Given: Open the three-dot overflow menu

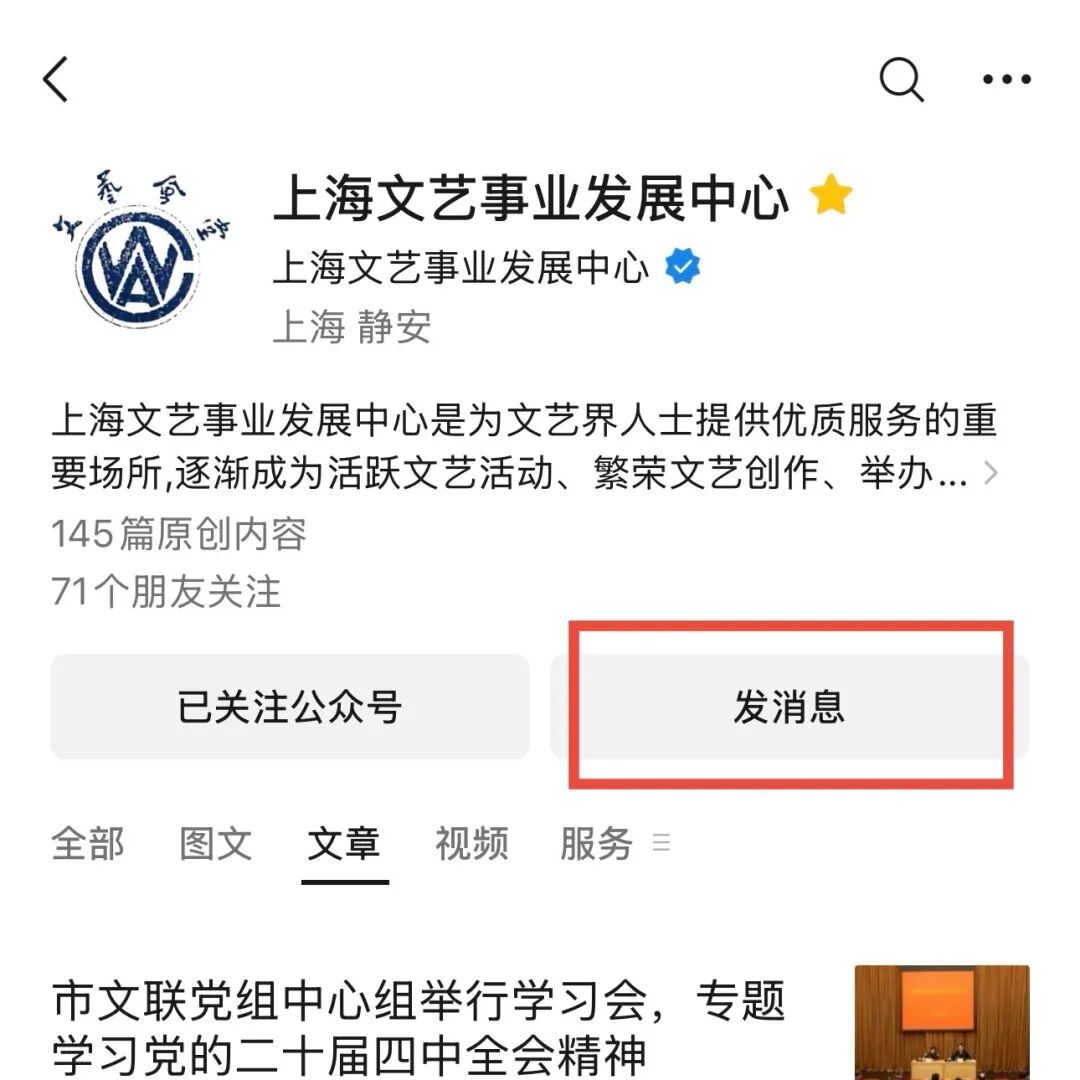Looking at the screenshot, I should pyautogui.click(x=1006, y=80).
